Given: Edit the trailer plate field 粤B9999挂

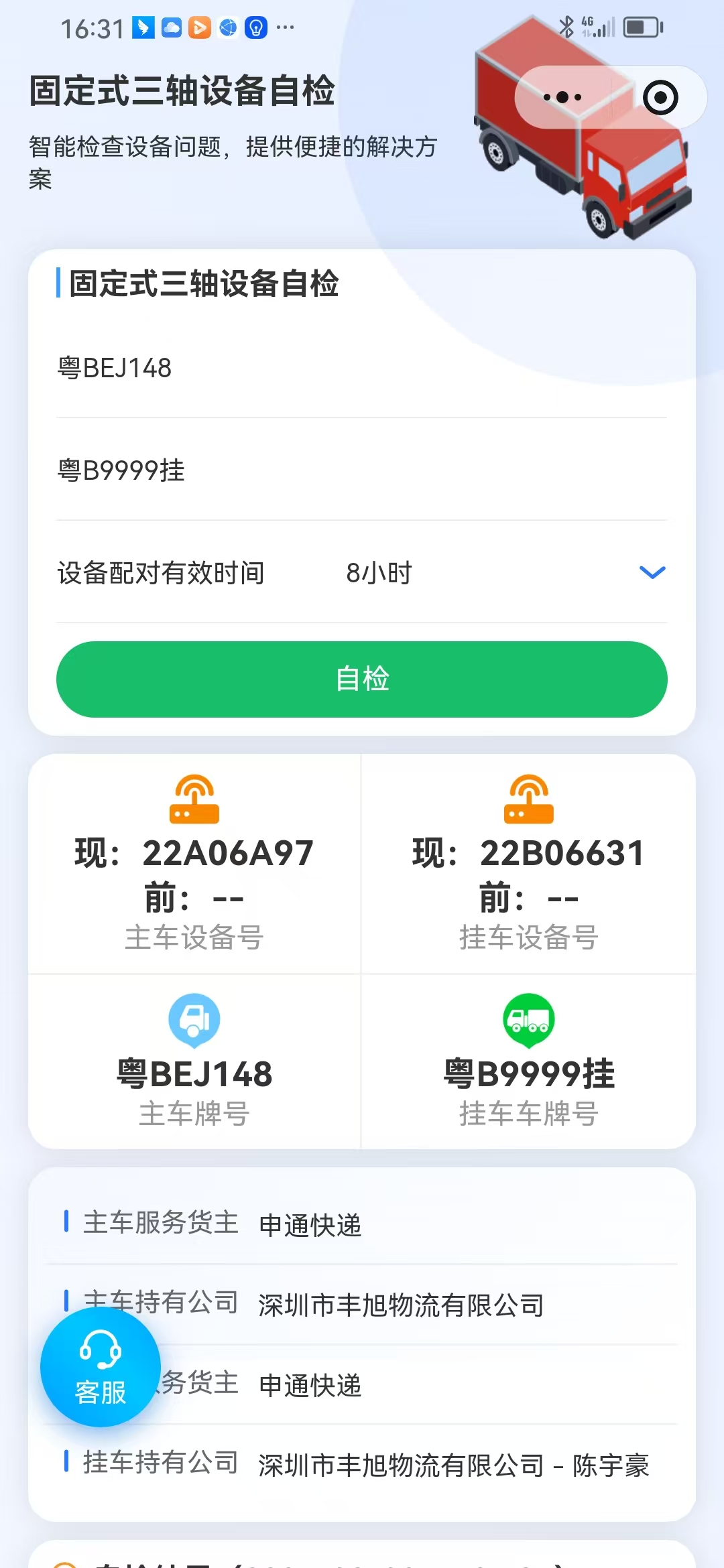Looking at the screenshot, I should tap(361, 470).
